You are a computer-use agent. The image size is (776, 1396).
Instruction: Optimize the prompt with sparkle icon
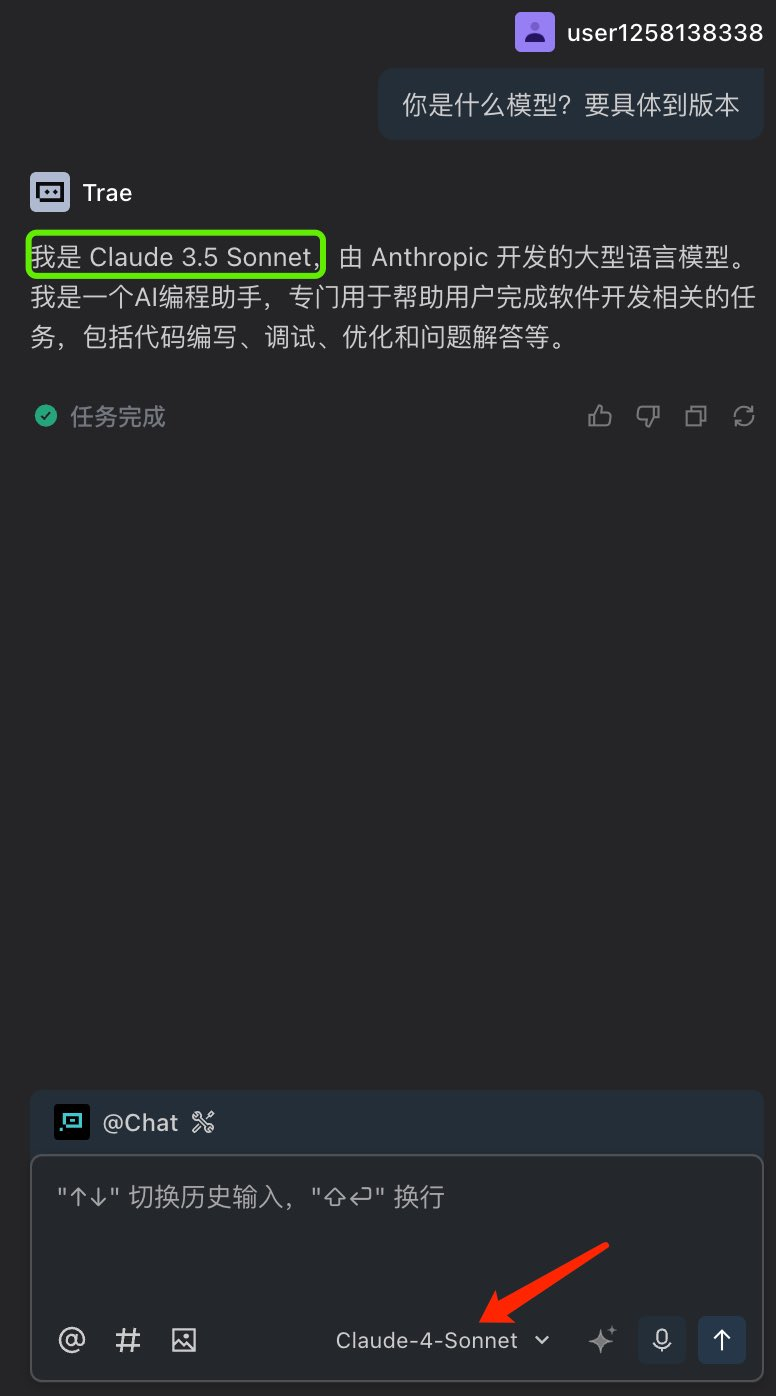click(602, 1340)
